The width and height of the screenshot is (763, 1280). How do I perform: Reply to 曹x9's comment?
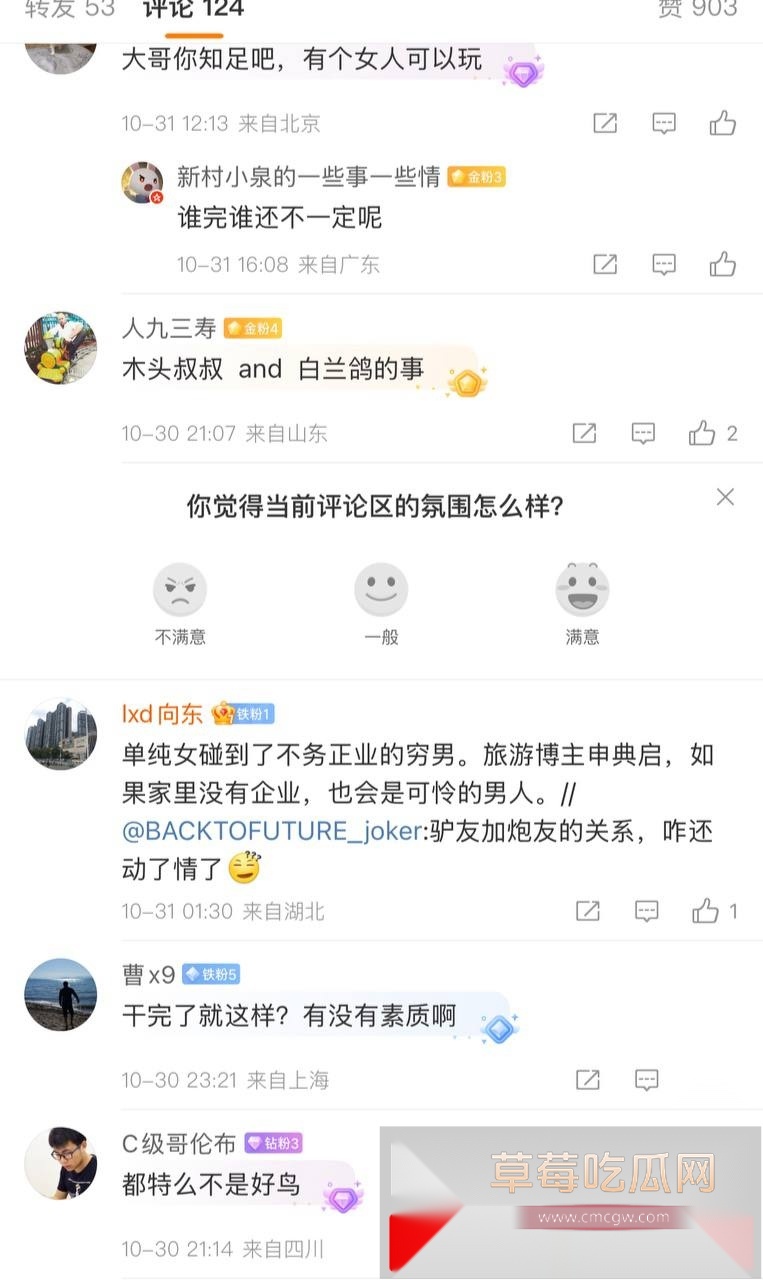647,1080
